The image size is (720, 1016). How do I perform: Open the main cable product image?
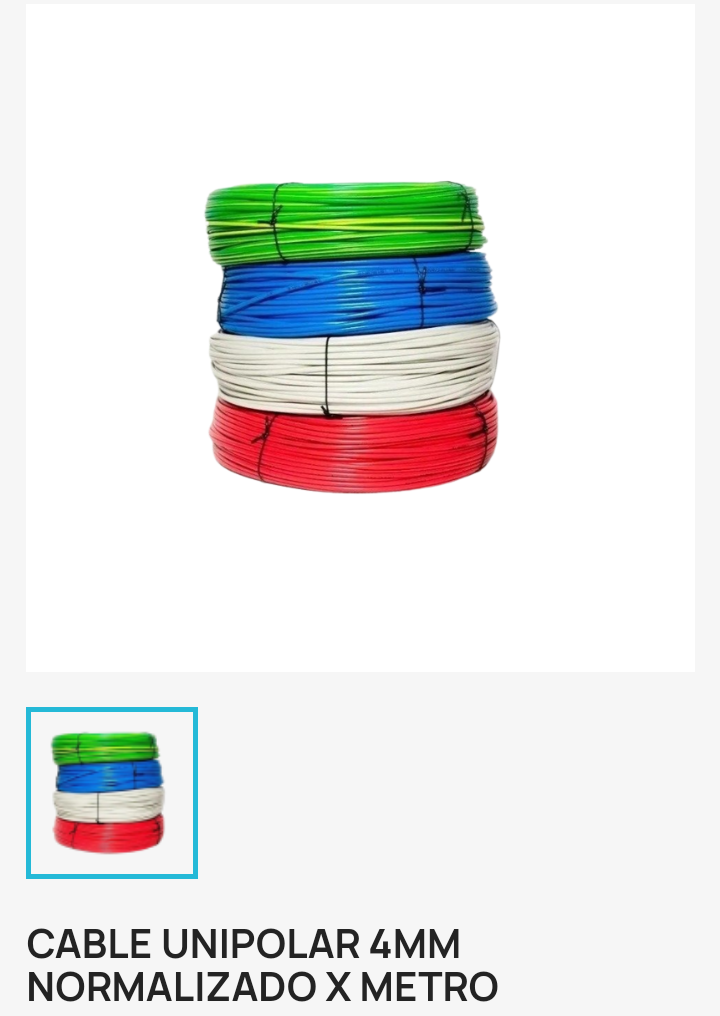[x=352, y=336]
